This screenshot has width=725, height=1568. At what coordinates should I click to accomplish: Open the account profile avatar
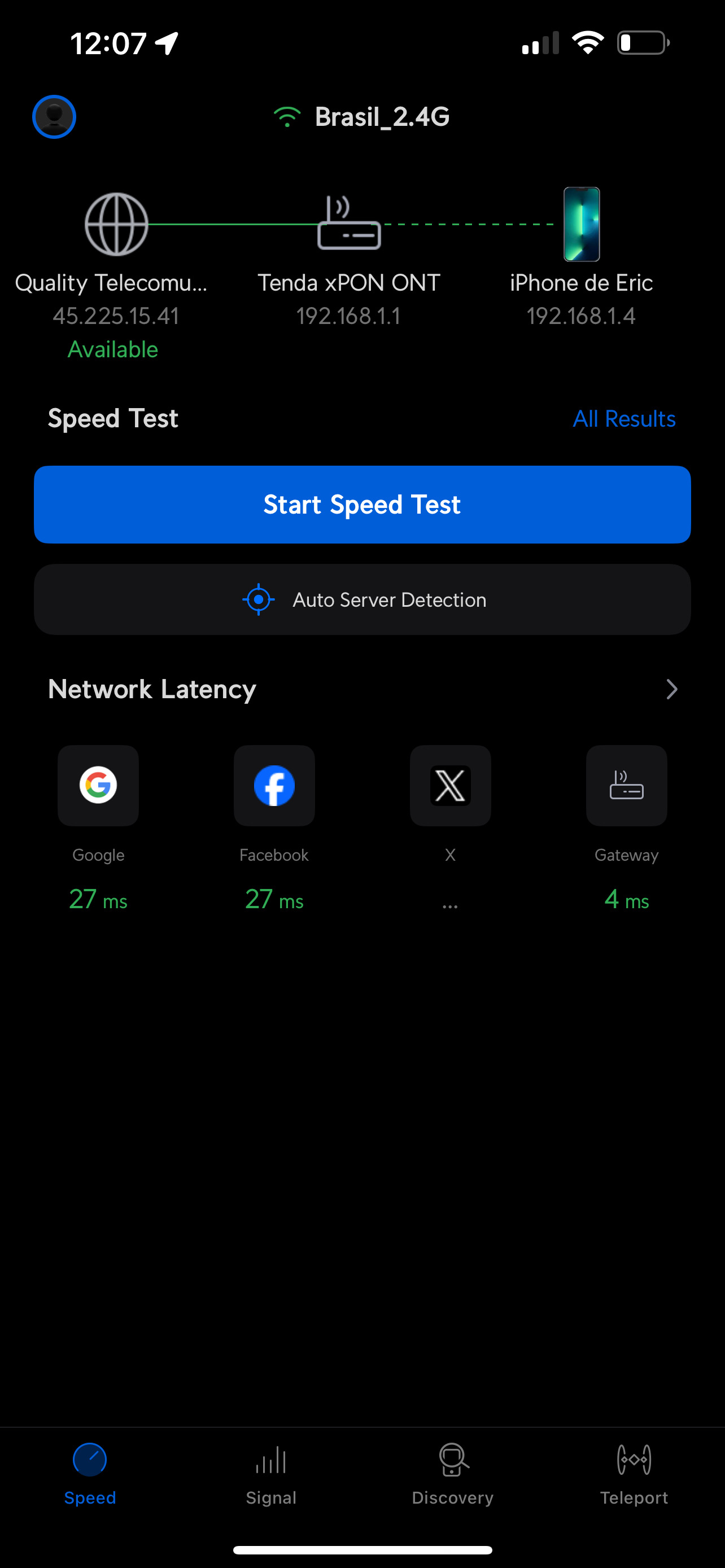tap(54, 116)
